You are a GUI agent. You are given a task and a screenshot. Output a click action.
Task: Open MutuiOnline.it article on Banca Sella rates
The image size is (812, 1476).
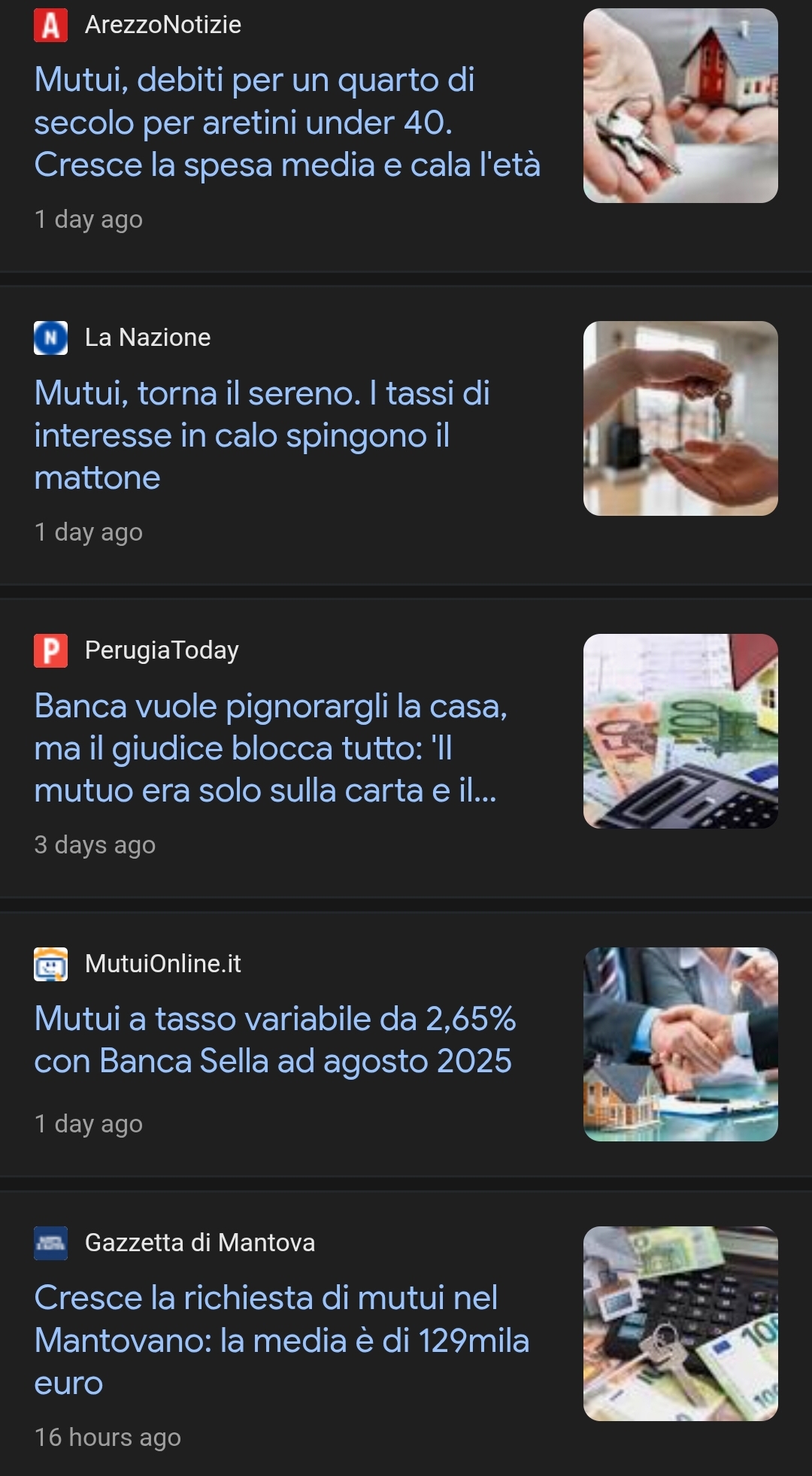pos(274,1039)
